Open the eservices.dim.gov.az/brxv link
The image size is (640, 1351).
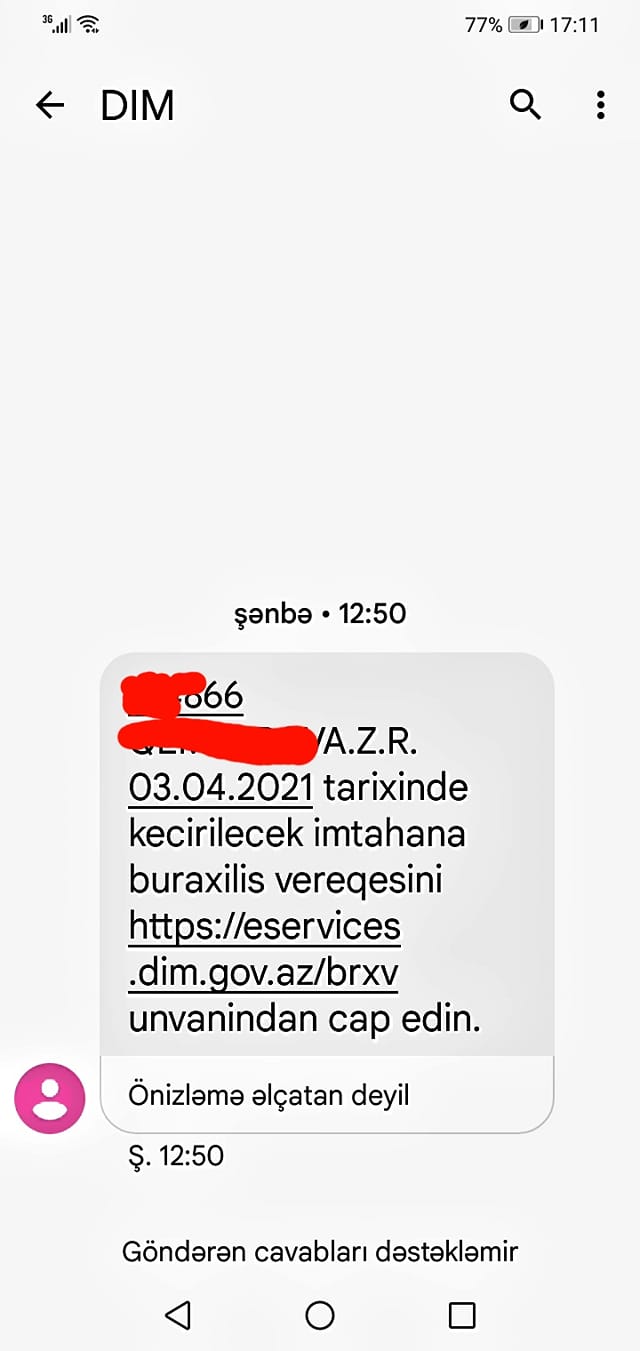coord(265,949)
